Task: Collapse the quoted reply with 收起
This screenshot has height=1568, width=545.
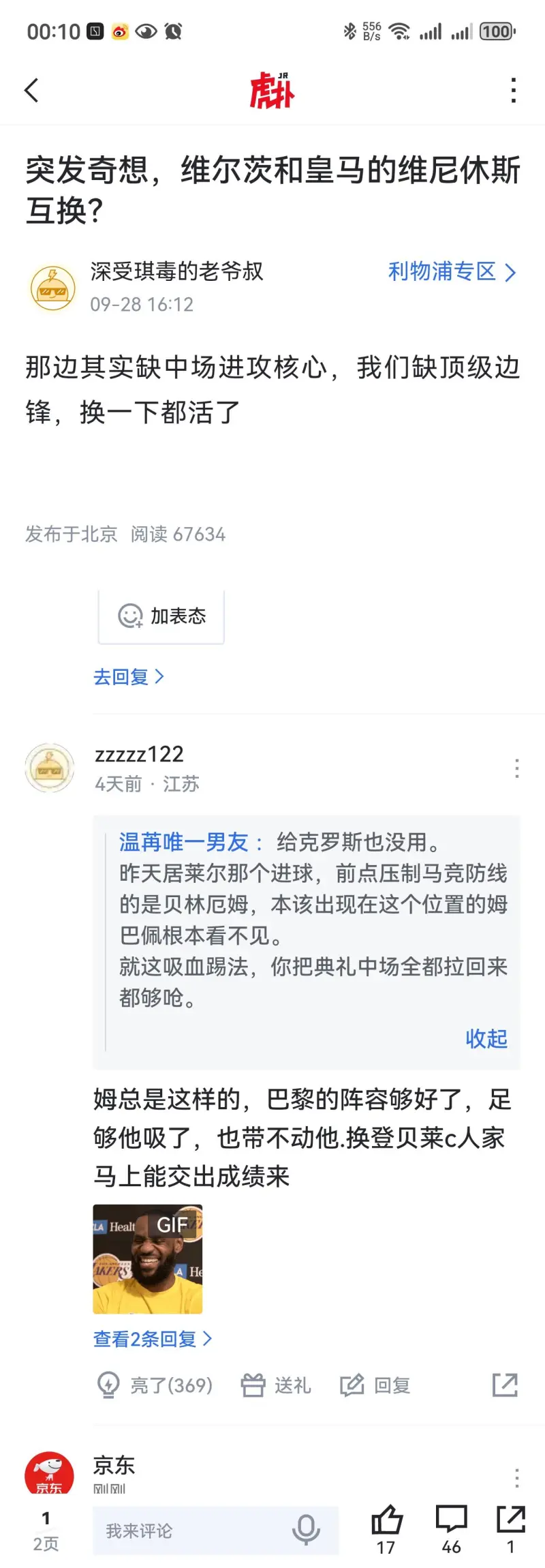Action: click(486, 1038)
